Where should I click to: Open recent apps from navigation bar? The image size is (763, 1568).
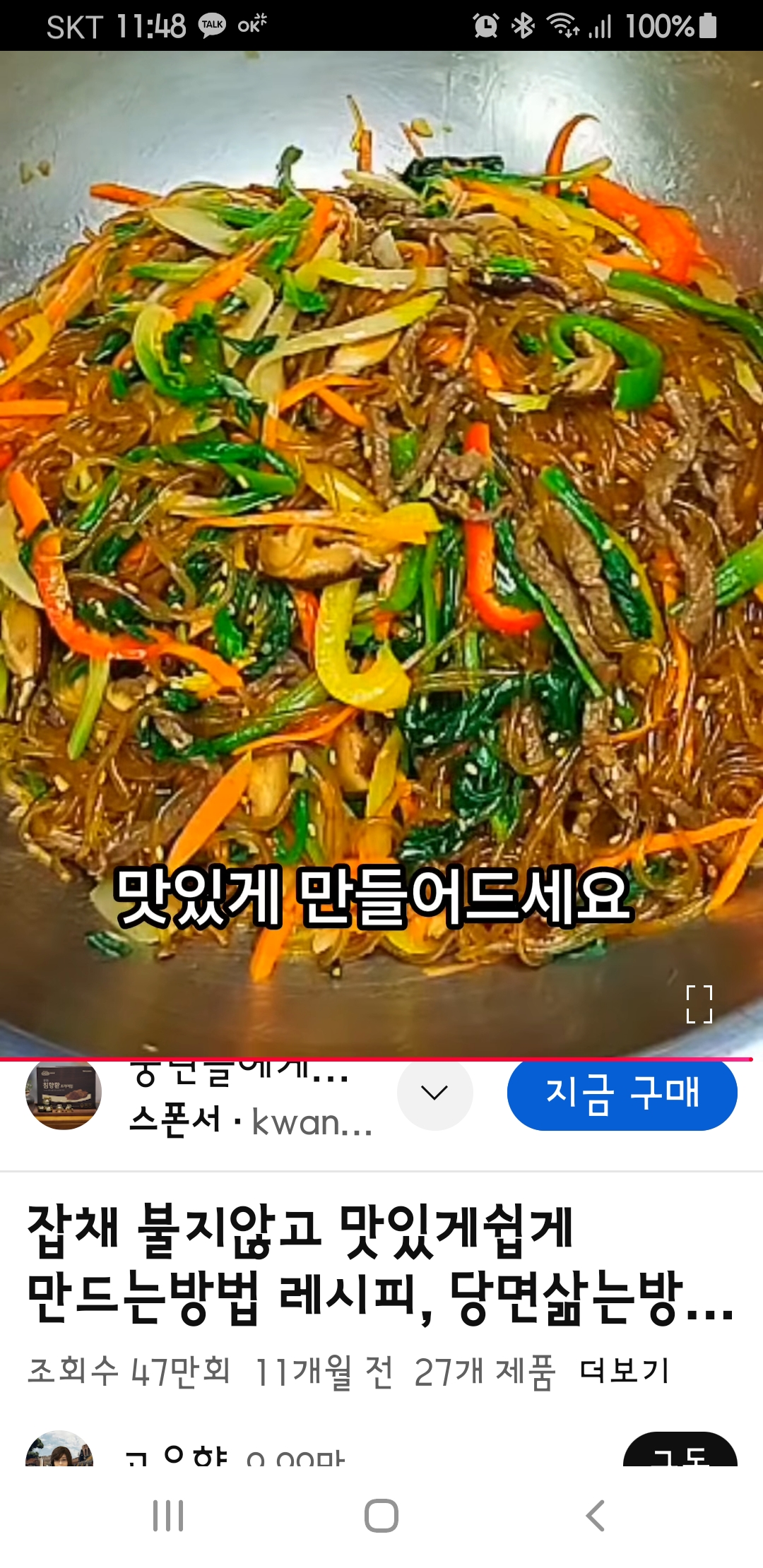[x=168, y=1515]
